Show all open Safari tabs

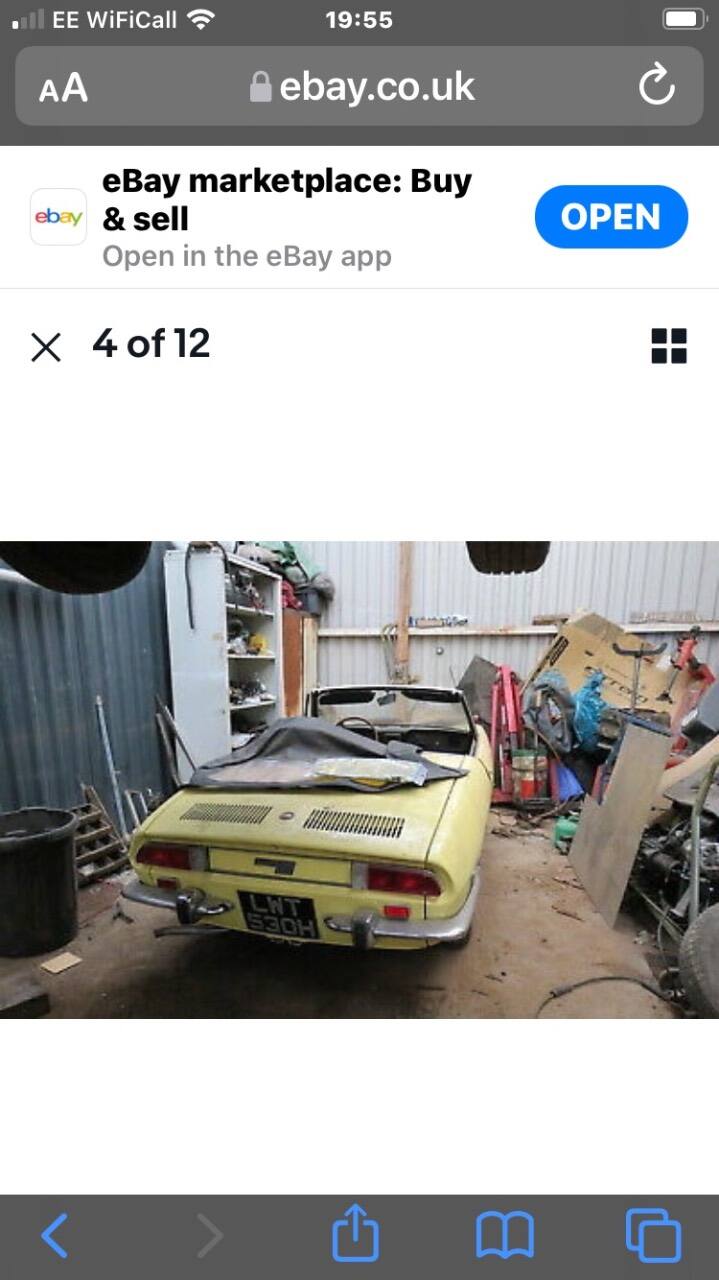coord(653,1235)
